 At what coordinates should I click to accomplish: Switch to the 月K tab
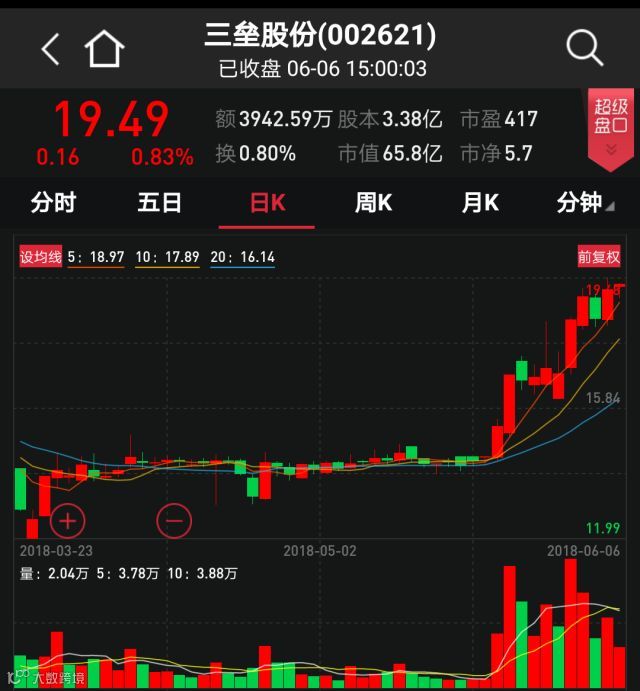480,203
